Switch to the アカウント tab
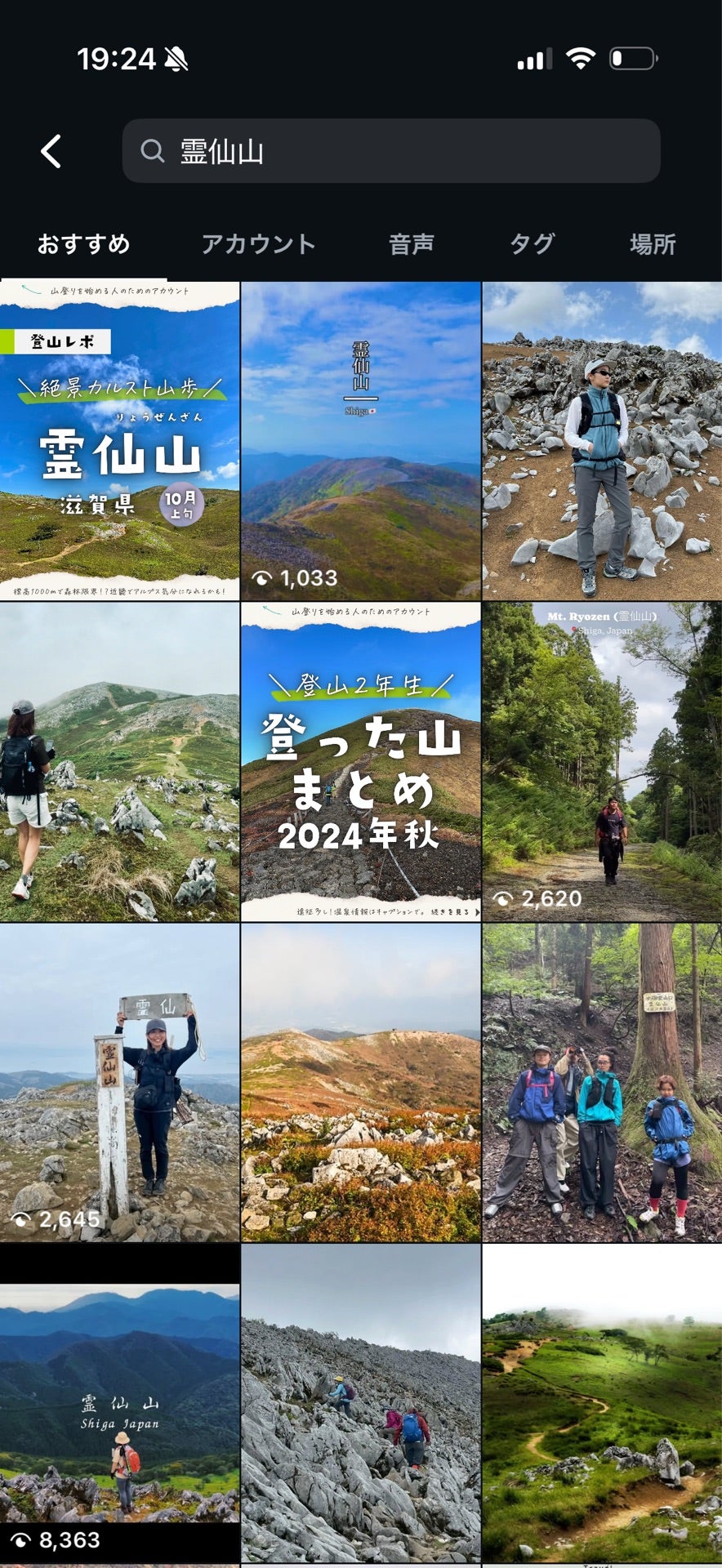 [x=258, y=243]
